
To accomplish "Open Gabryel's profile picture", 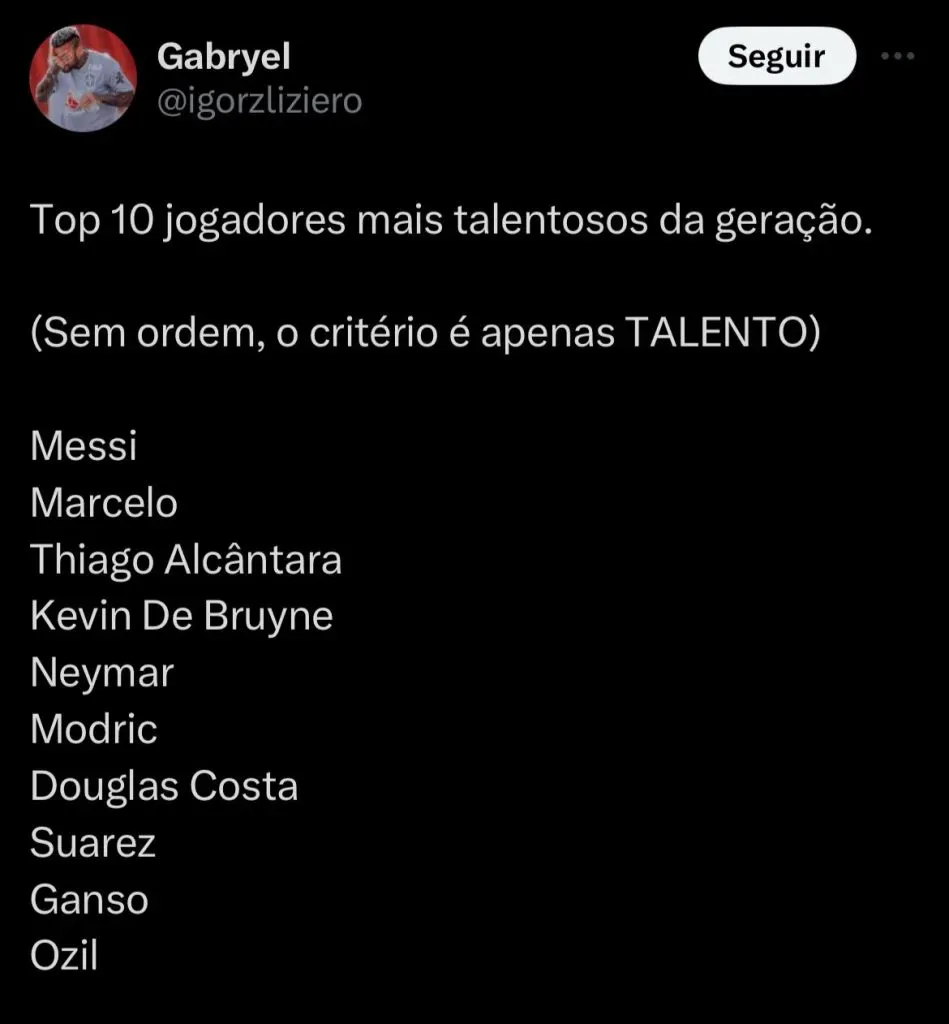I will (x=83, y=78).
